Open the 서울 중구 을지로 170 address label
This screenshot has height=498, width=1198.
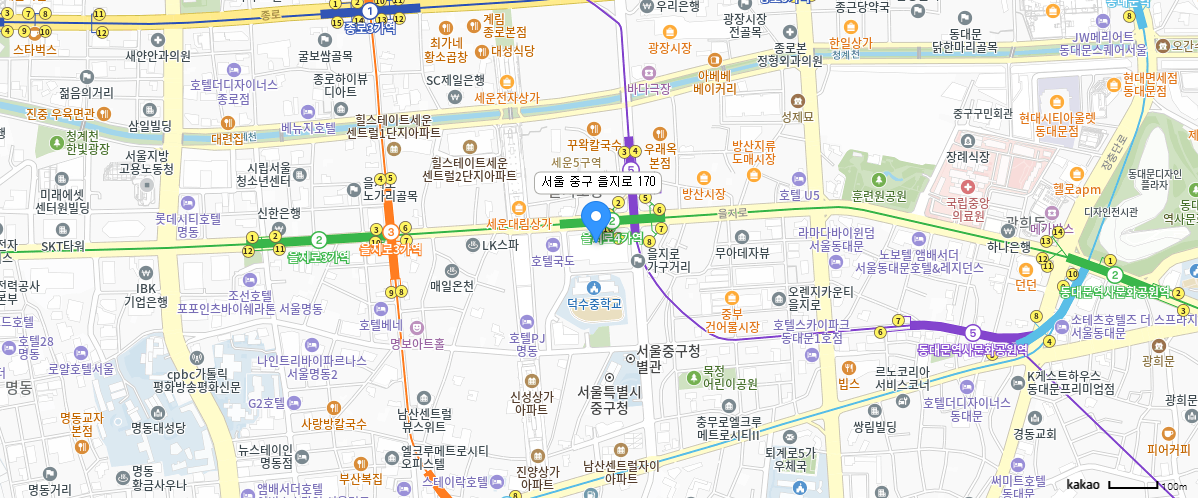pos(598,182)
